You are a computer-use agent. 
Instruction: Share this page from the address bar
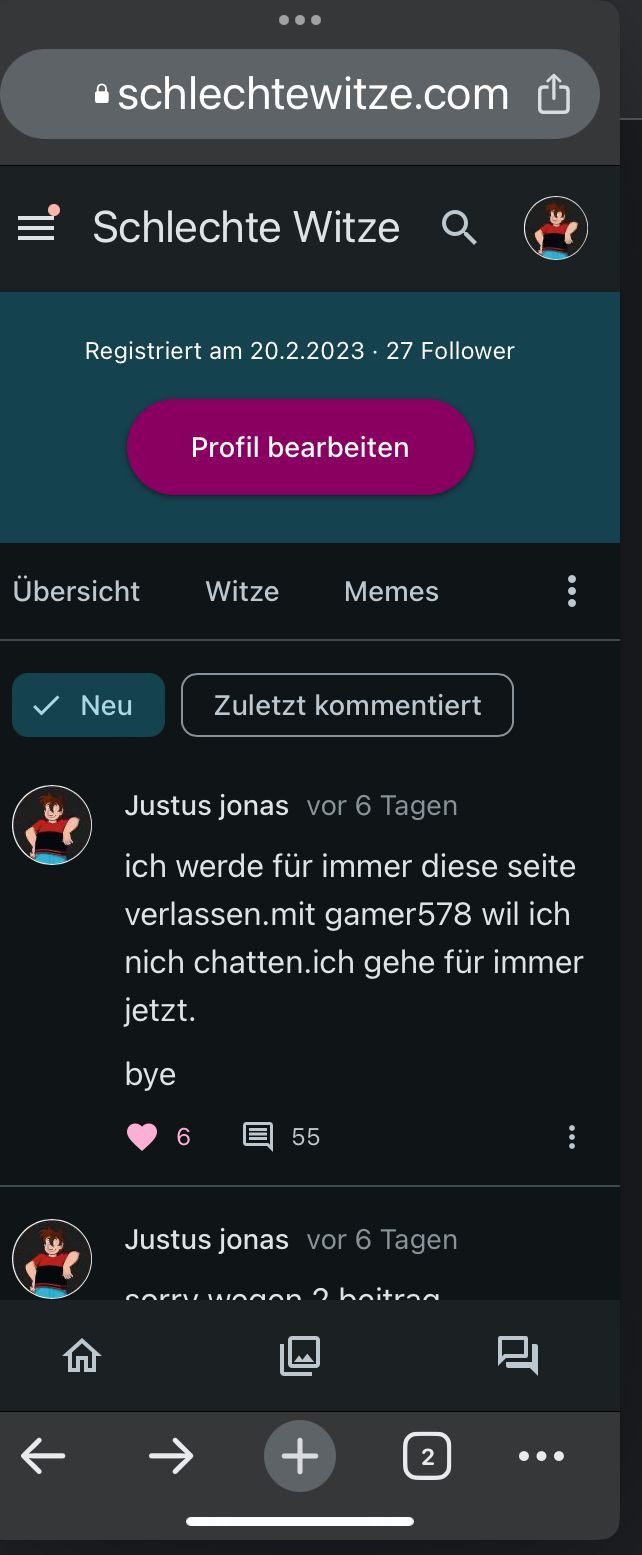(x=553, y=95)
